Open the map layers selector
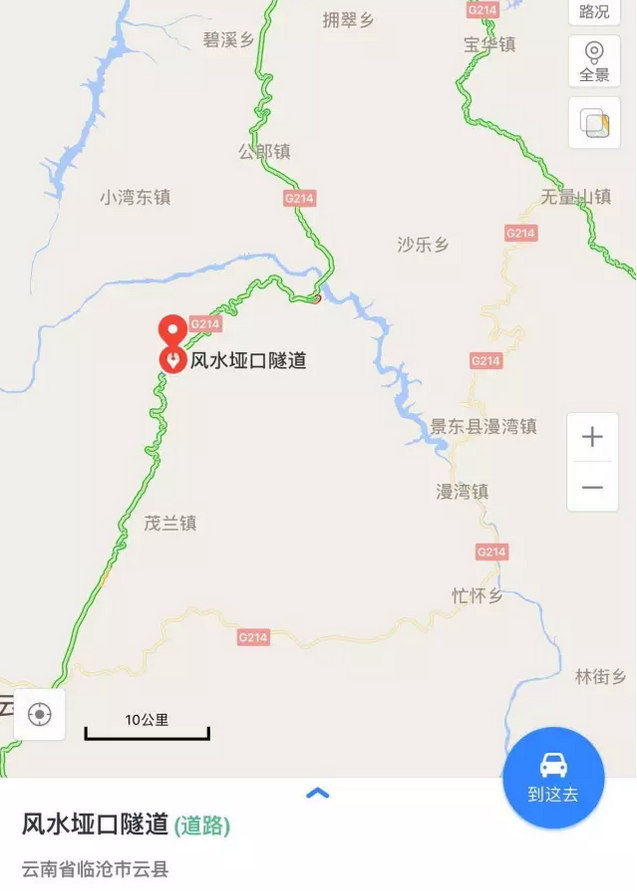The image size is (637, 891). (594, 123)
